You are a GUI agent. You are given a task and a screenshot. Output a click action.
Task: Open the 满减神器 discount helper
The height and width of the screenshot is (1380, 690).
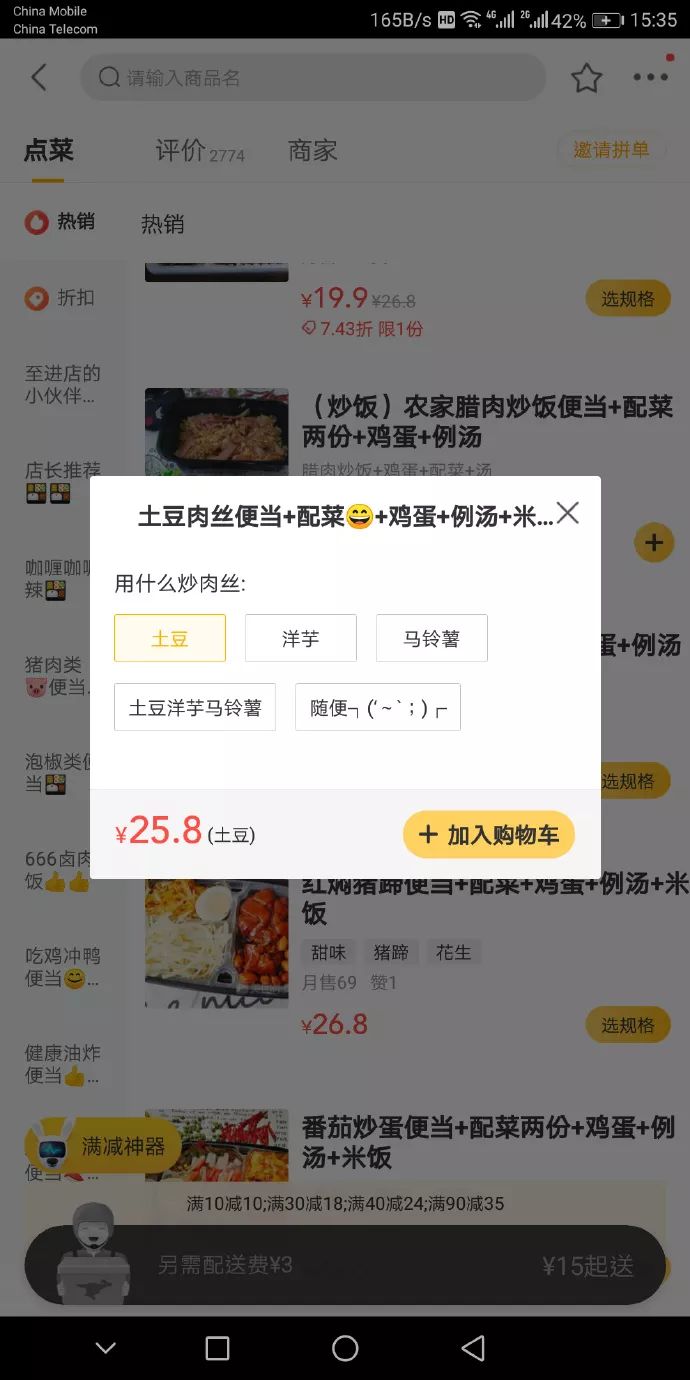(x=103, y=1146)
